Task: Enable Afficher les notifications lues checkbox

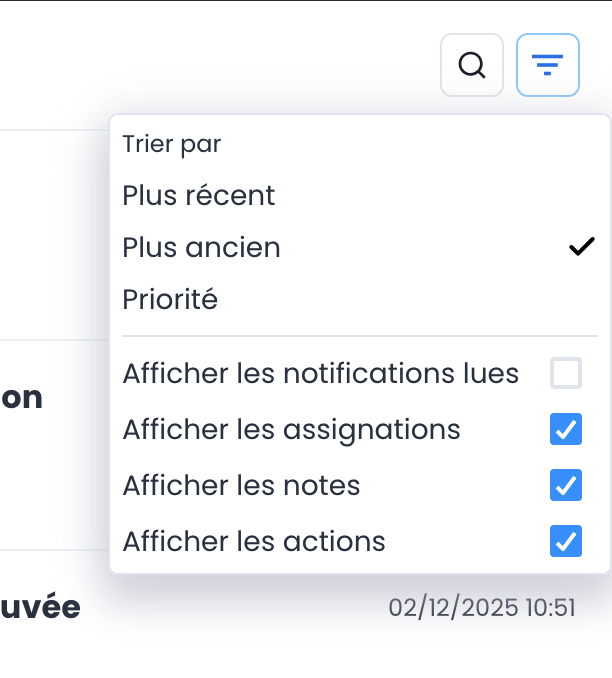Action: click(566, 374)
